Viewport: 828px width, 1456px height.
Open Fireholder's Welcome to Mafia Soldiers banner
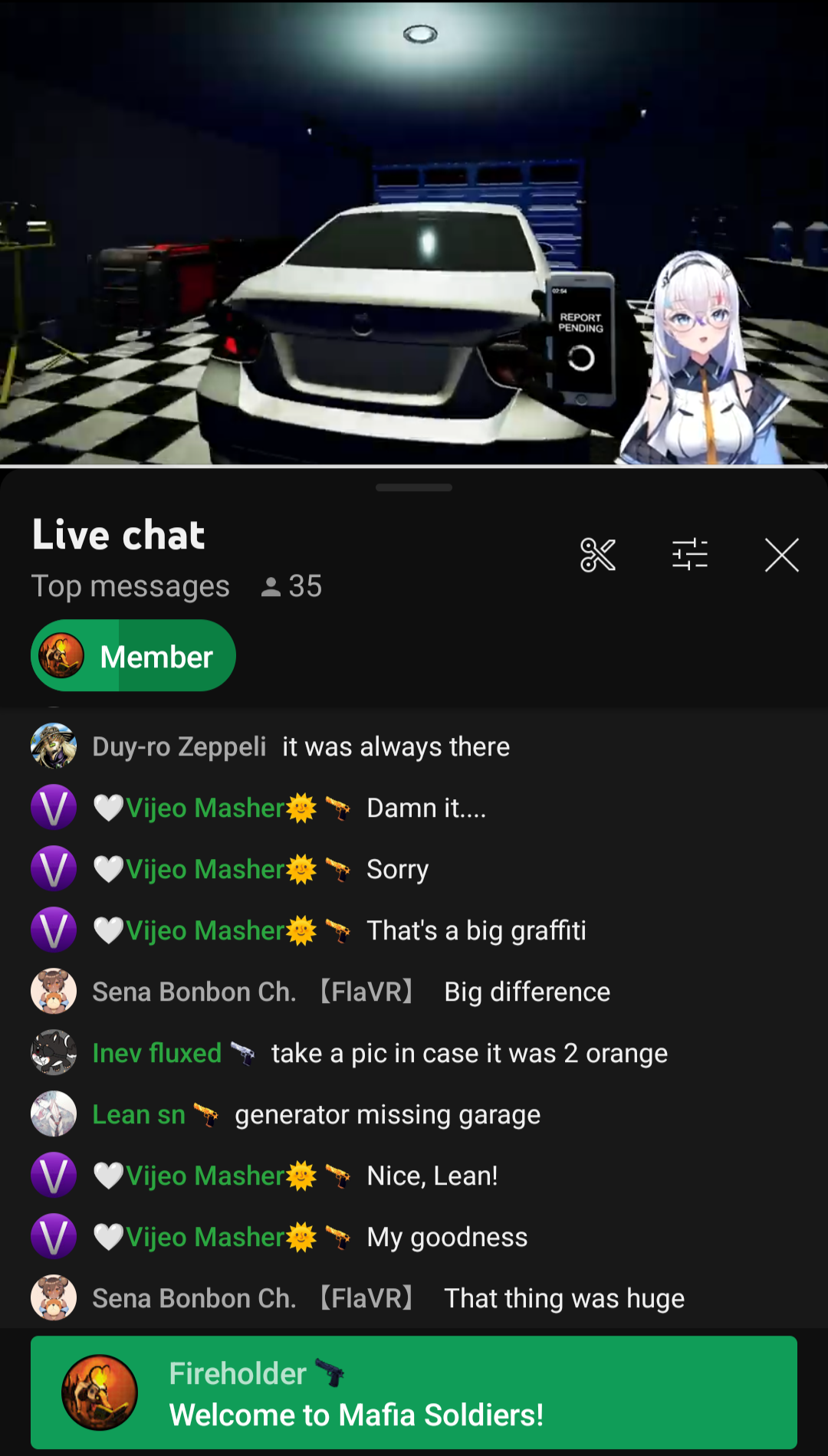pos(414,1392)
